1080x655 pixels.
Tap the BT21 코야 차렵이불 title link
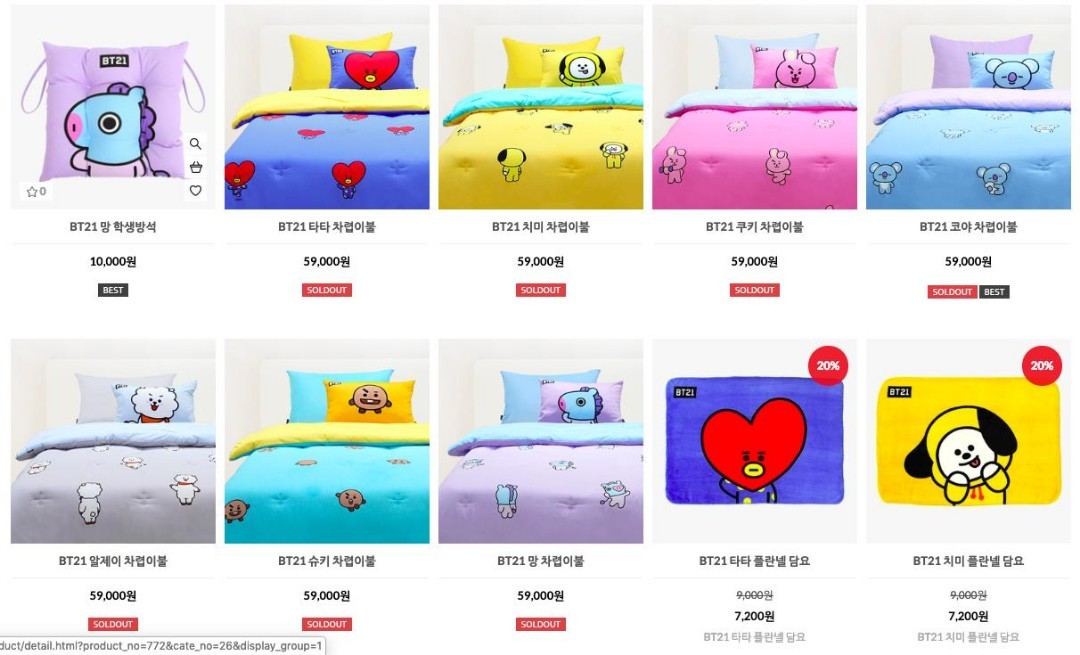point(968,227)
